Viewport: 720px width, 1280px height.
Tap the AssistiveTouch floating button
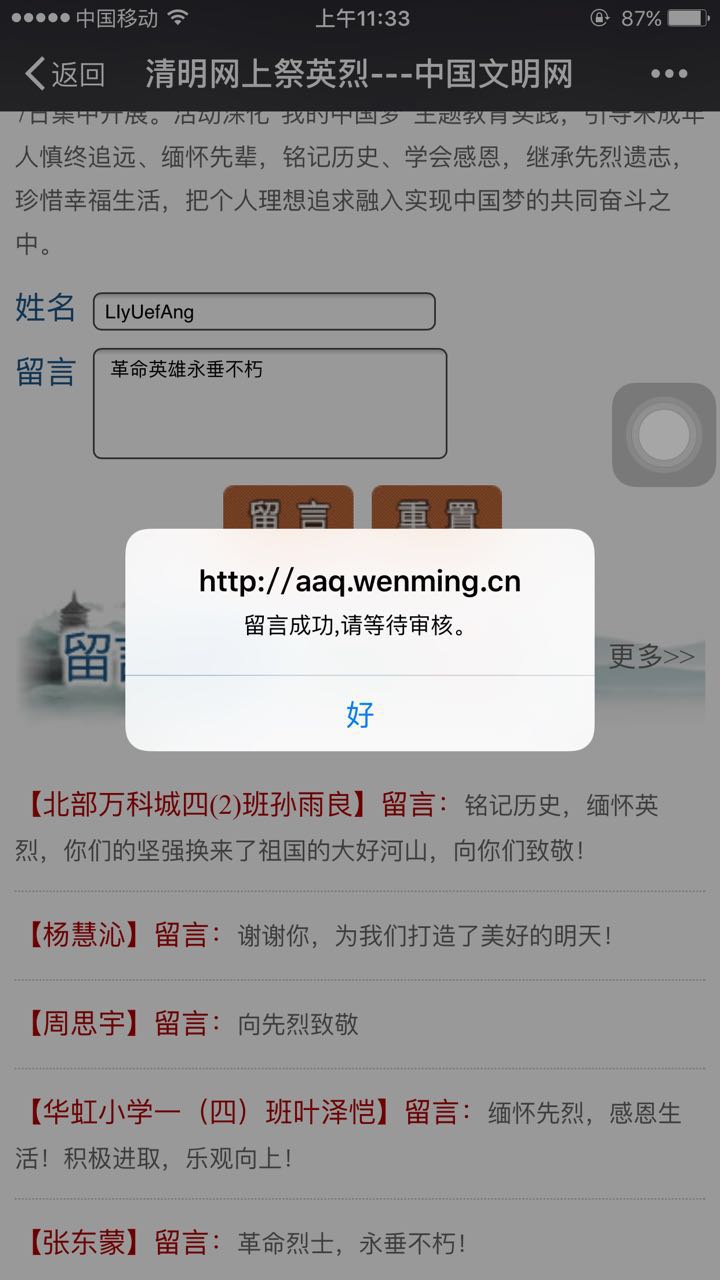(664, 435)
